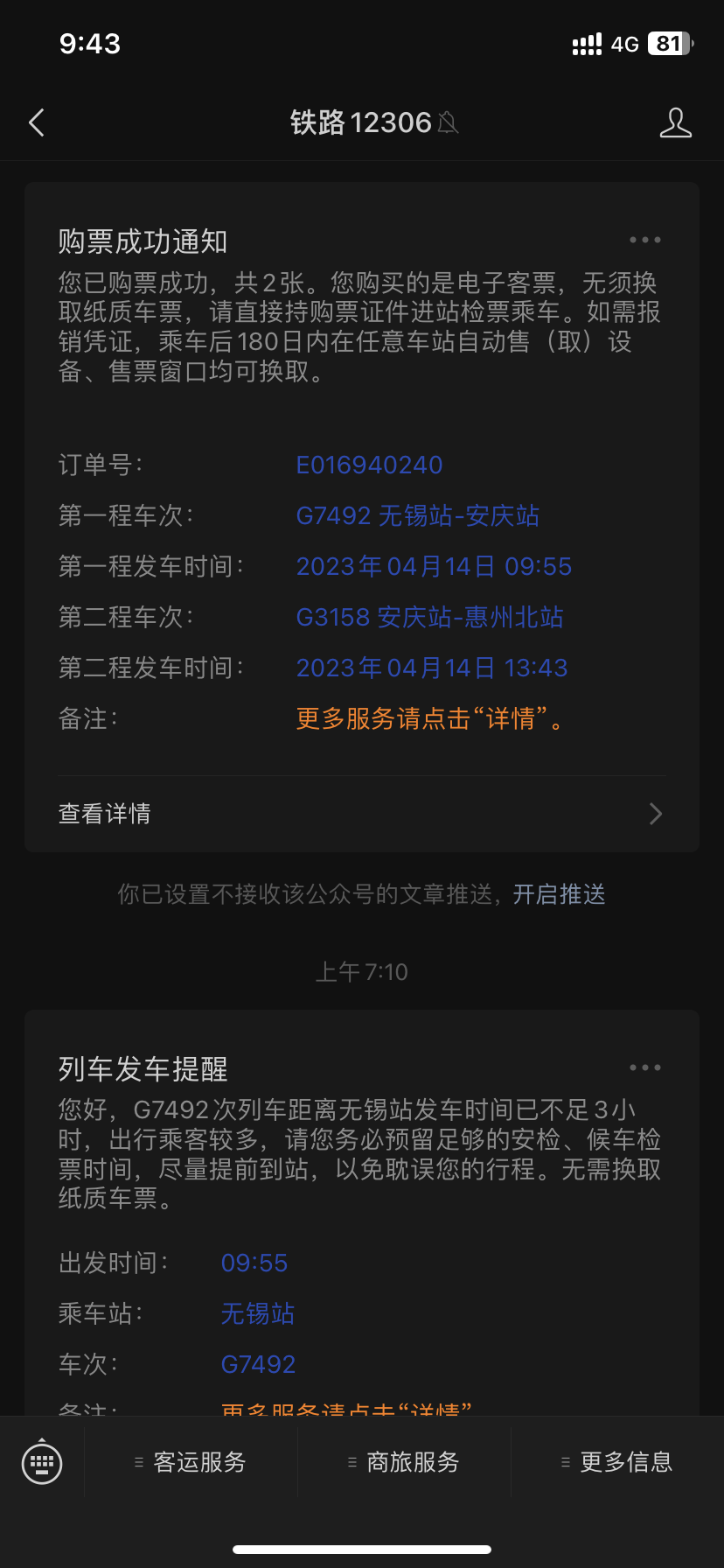This screenshot has width=724, height=1568.
Task: Go back using the top-left arrow
Action: pyautogui.click(x=37, y=122)
